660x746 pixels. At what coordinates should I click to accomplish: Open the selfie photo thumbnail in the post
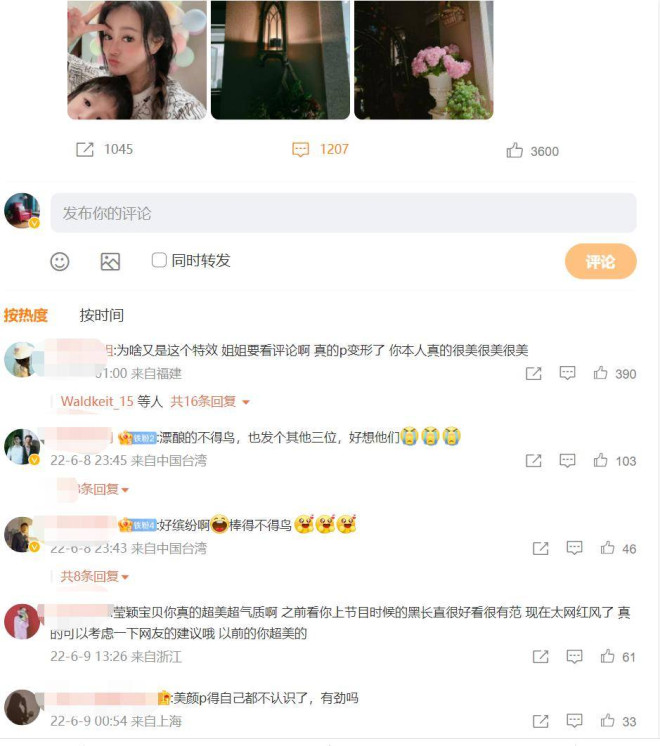coord(137,60)
